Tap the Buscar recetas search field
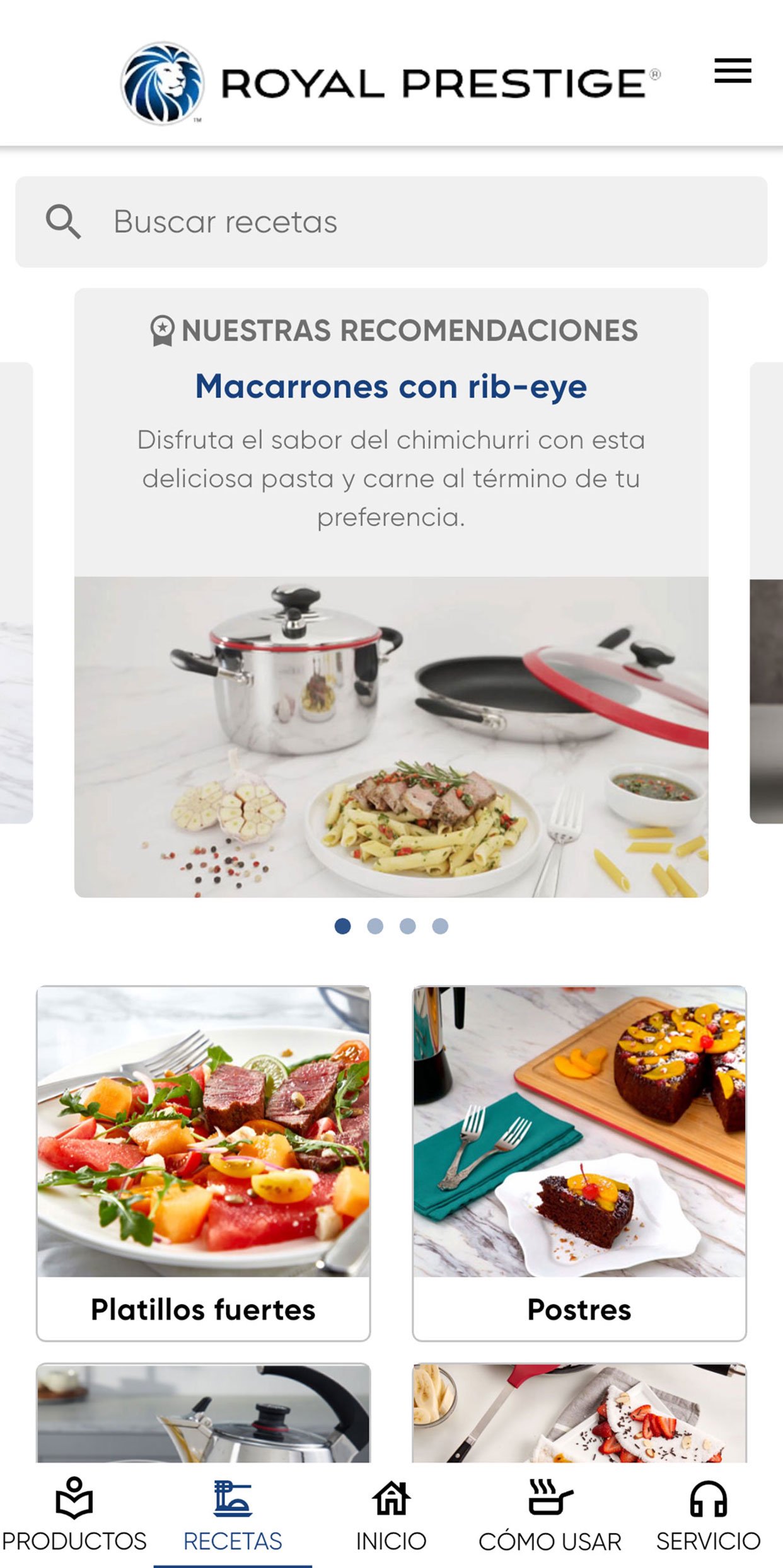The image size is (783, 1568). coord(391,222)
